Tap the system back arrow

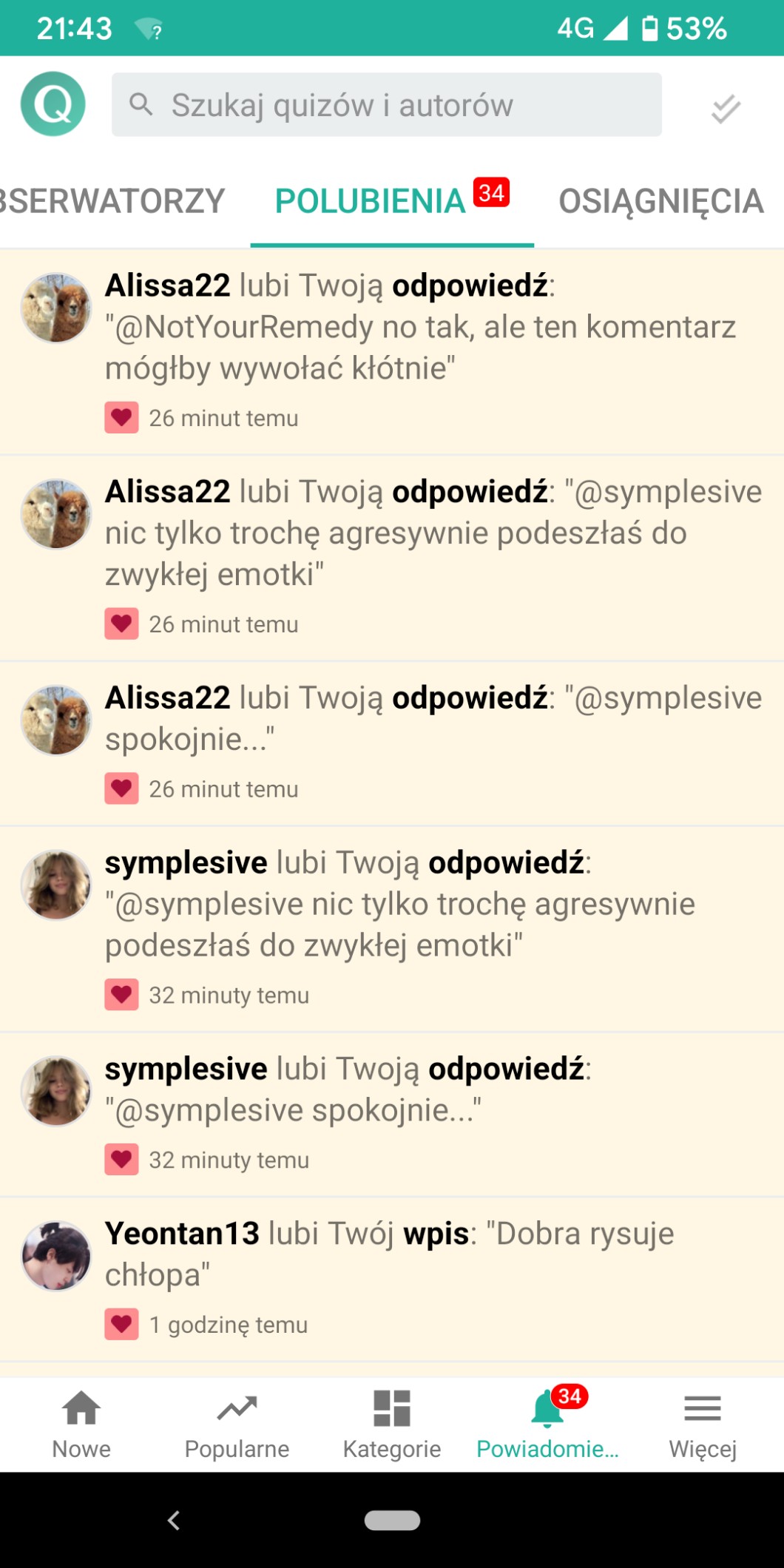coord(174,1521)
